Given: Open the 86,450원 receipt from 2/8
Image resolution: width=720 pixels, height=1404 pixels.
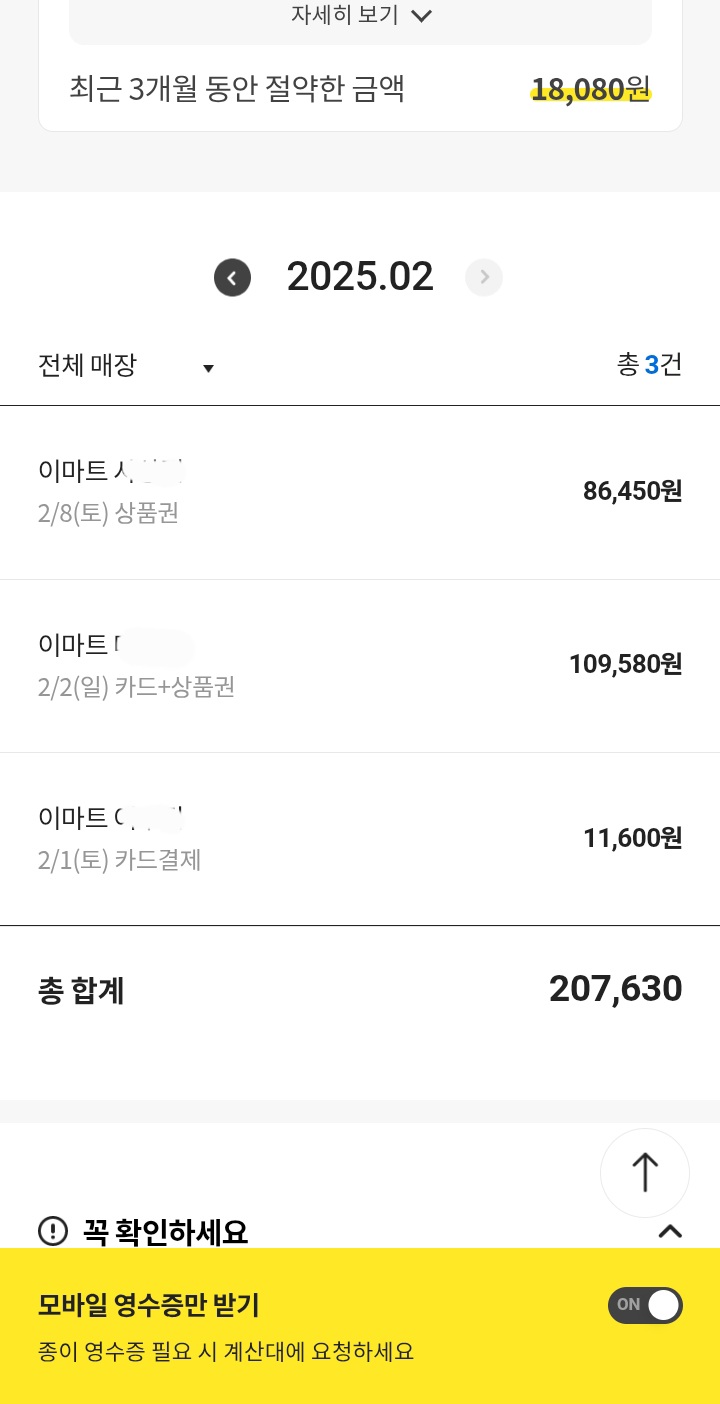Looking at the screenshot, I should (x=360, y=493).
